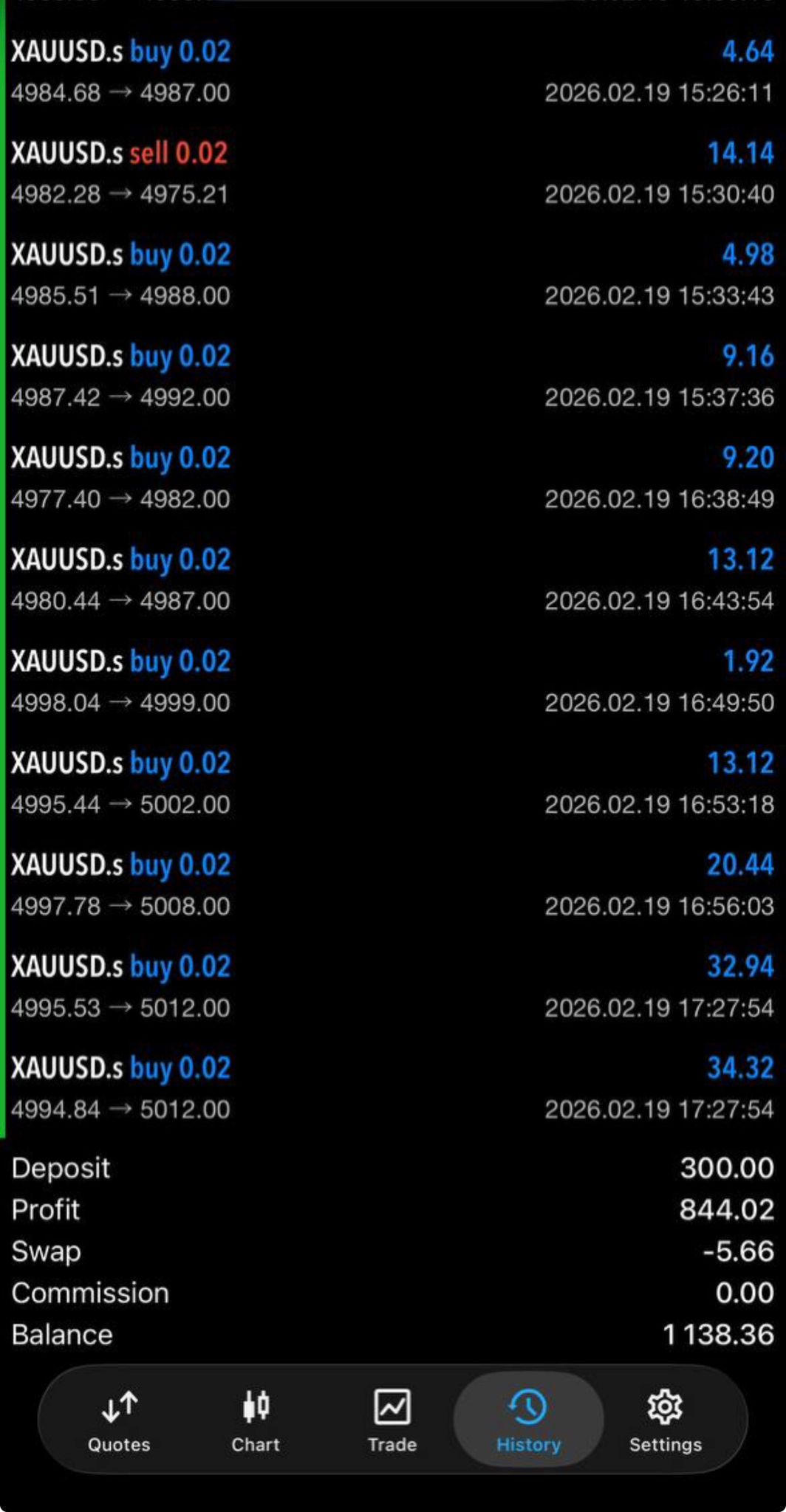The image size is (786, 1512).
Task: Tap the History clock icon
Action: pyautogui.click(x=527, y=1406)
